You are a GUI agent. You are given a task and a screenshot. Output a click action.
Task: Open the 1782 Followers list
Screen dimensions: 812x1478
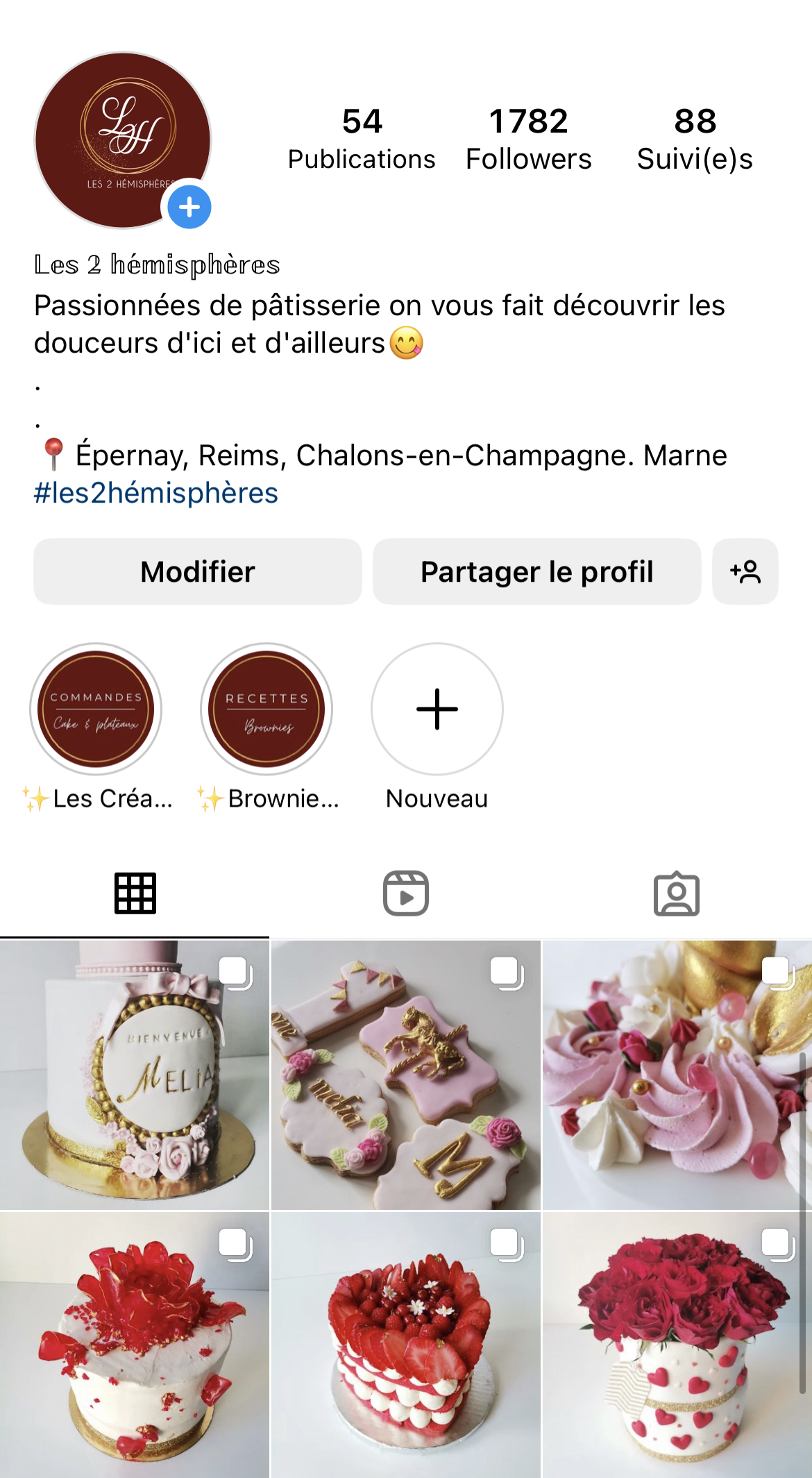click(x=528, y=139)
